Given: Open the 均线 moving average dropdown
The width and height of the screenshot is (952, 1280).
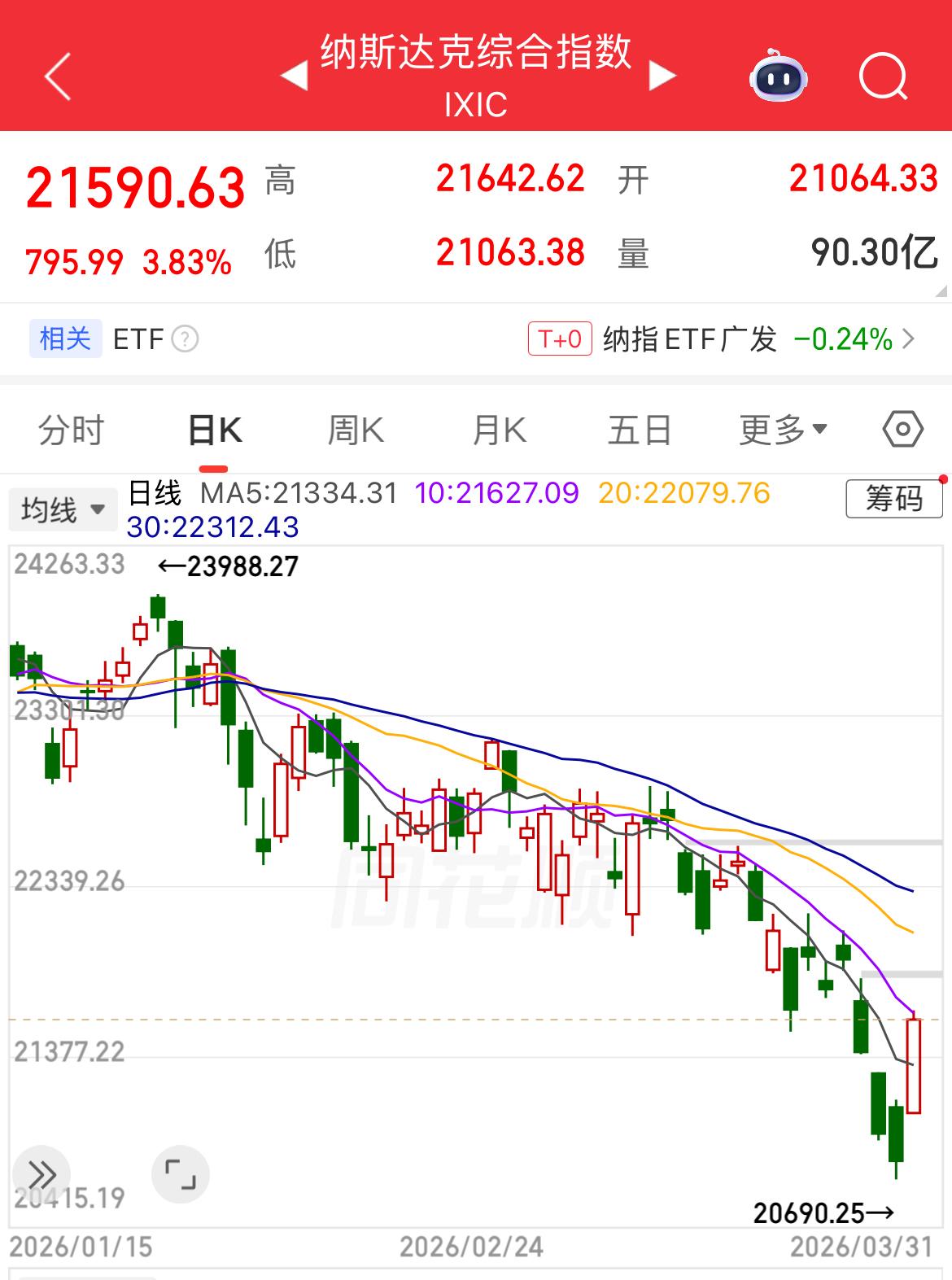Looking at the screenshot, I should pyautogui.click(x=63, y=509).
